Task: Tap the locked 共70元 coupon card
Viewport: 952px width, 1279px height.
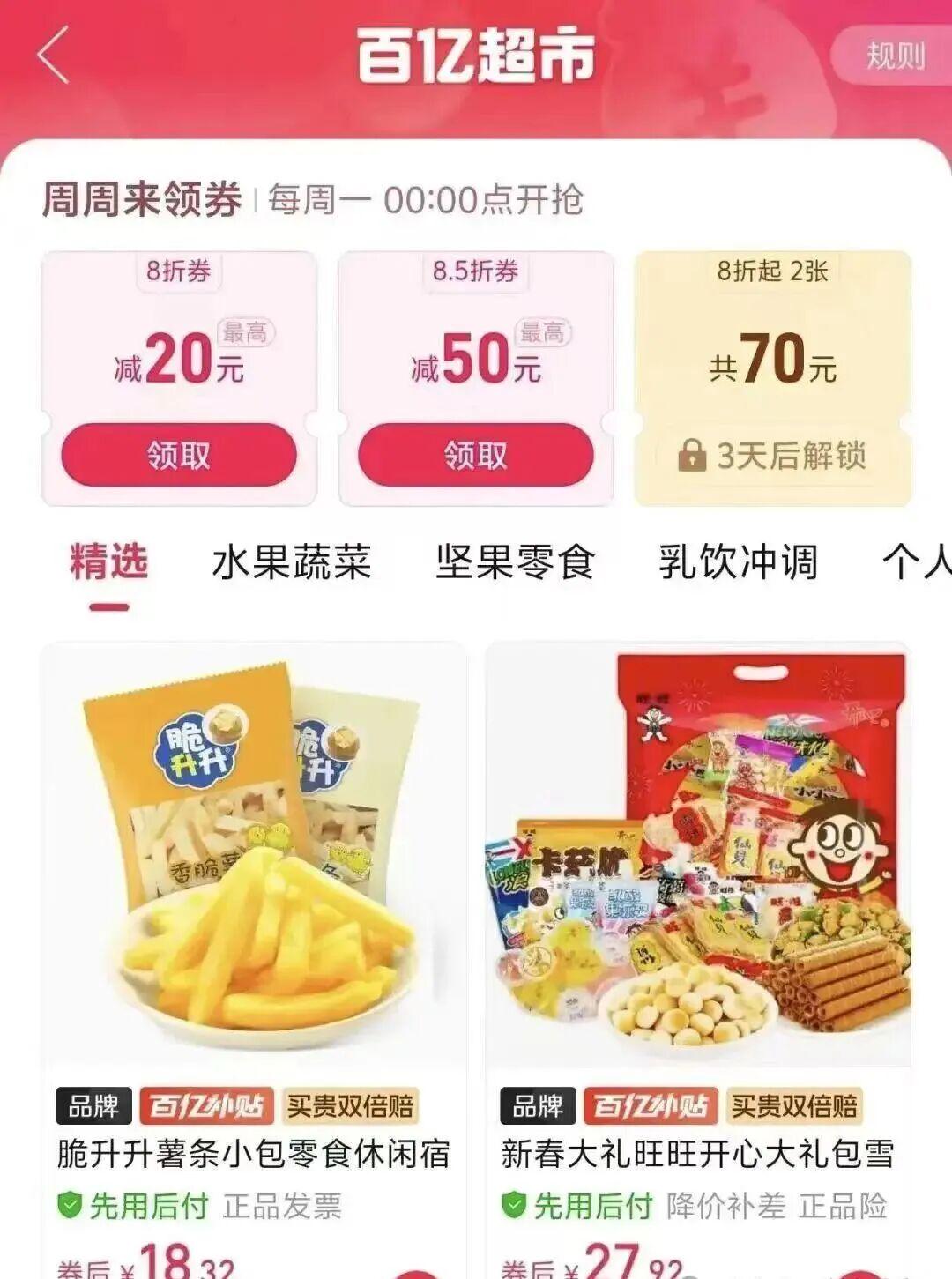Action: (x=772, y=379)
